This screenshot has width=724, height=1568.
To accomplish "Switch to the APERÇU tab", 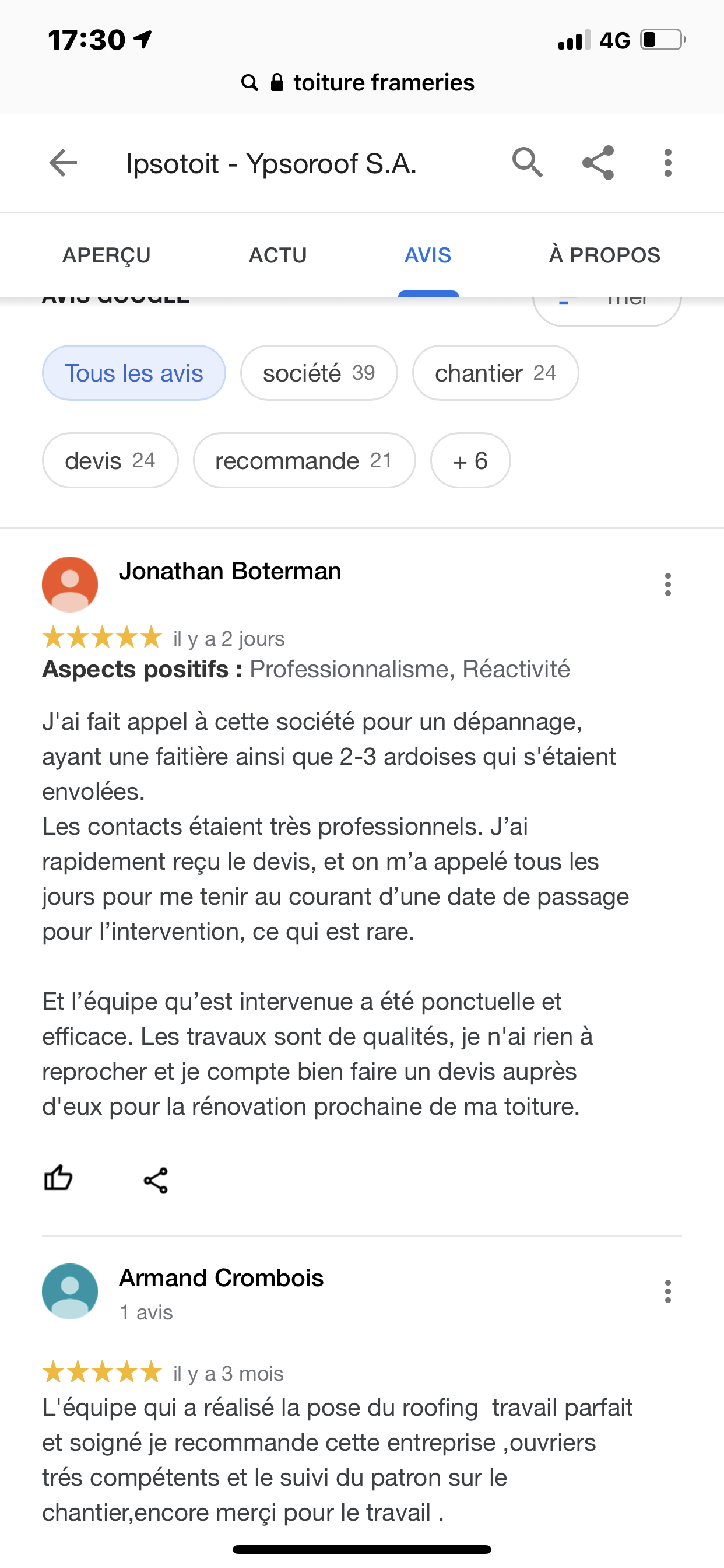I will click(x=107, y=255).
